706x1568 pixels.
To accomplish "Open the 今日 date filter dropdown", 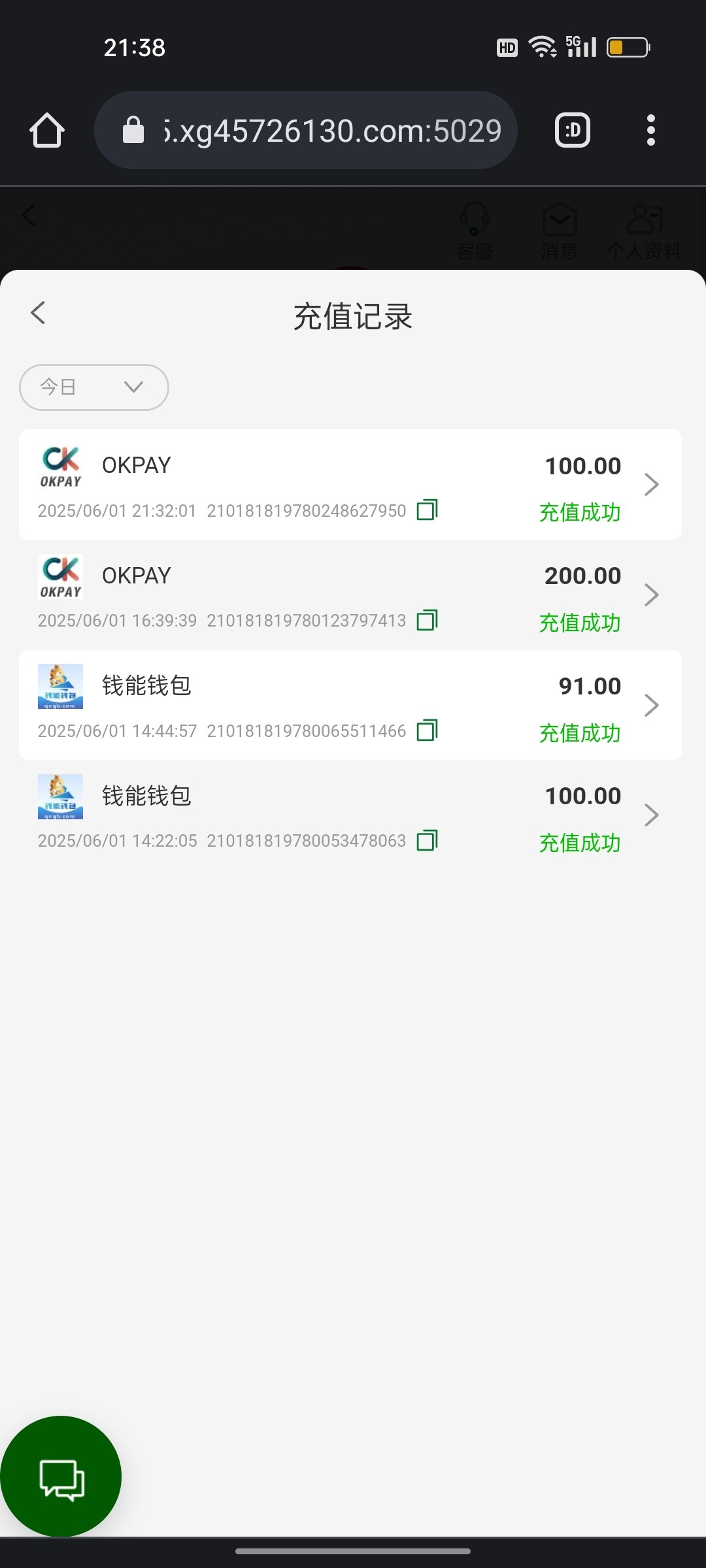I will pos(94,387).
